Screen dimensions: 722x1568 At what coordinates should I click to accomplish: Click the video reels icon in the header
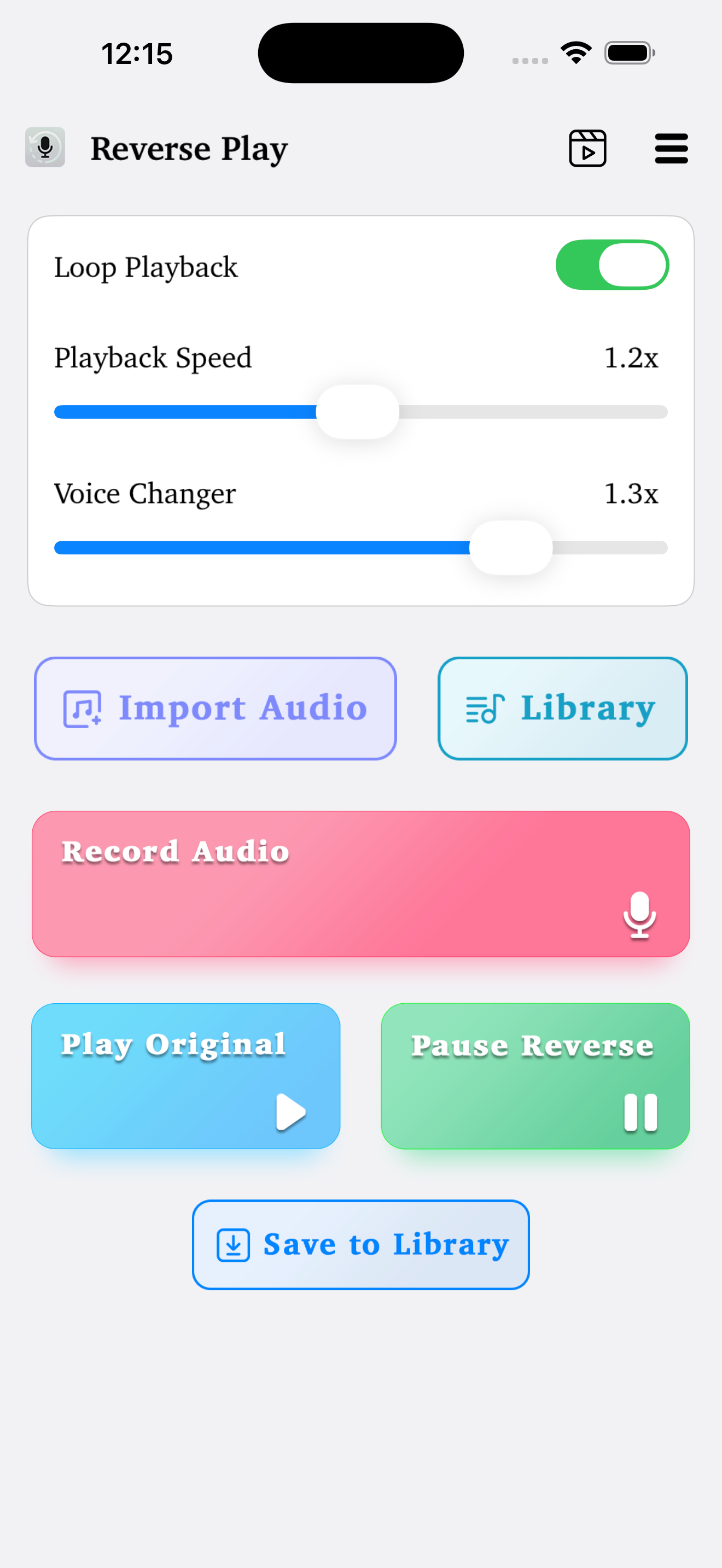coord(586,148)
